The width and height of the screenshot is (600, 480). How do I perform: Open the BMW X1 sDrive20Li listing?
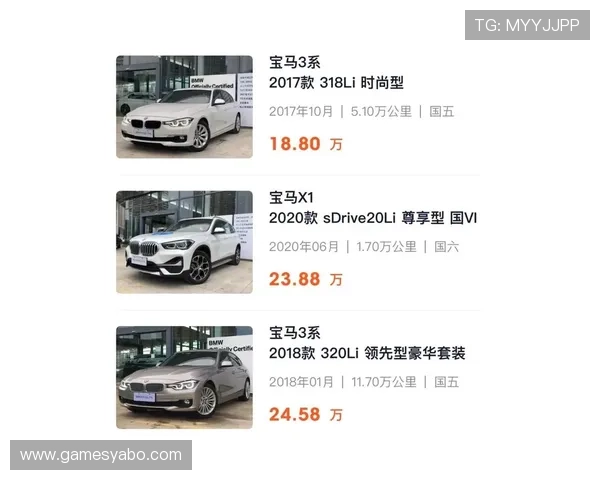[x=372, y=217]
